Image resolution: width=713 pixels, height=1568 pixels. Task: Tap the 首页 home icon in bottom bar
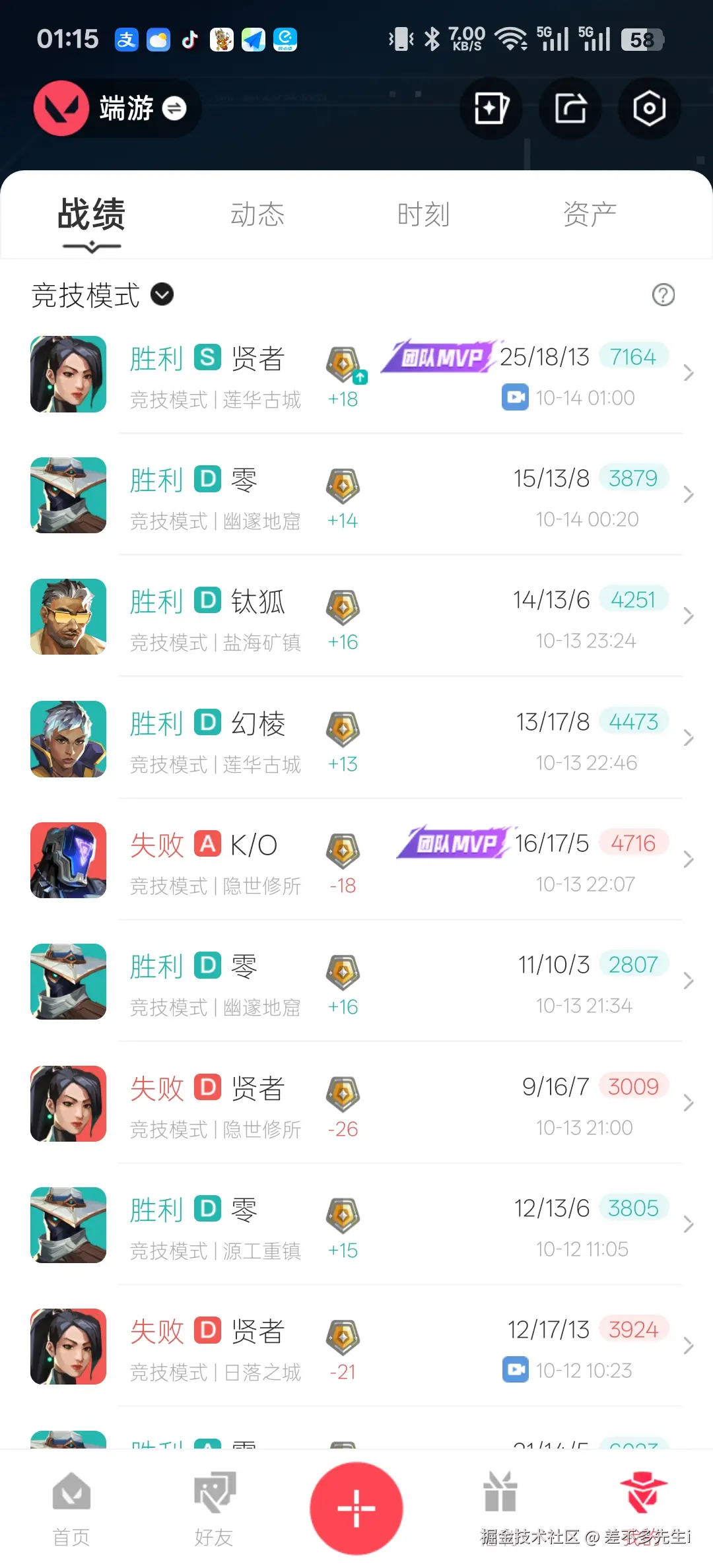click(70, 1507)
